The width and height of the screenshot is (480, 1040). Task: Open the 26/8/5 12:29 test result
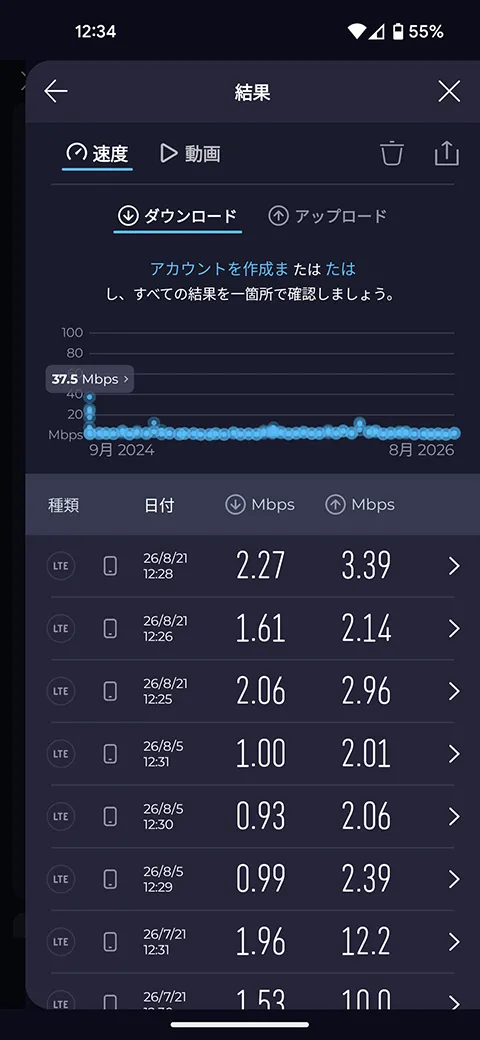click(x=253, y=879)
